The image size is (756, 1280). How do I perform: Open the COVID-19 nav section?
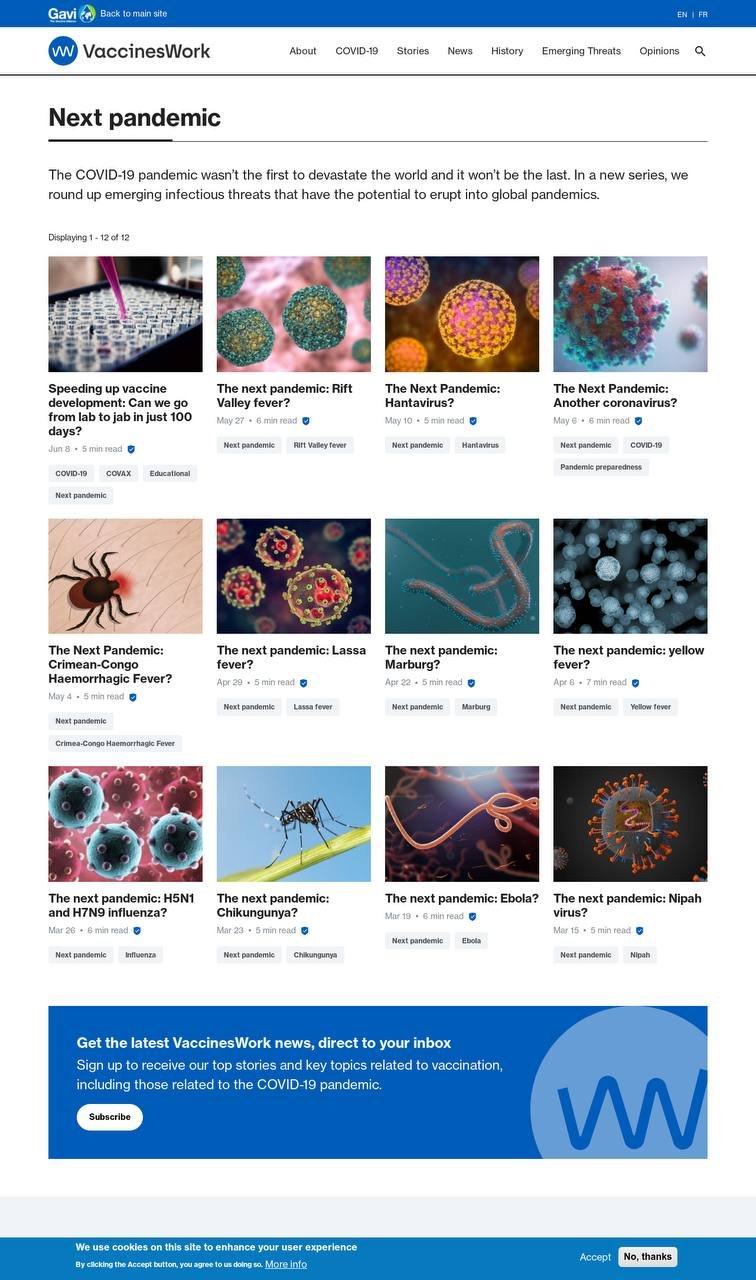tap(356, 51)
